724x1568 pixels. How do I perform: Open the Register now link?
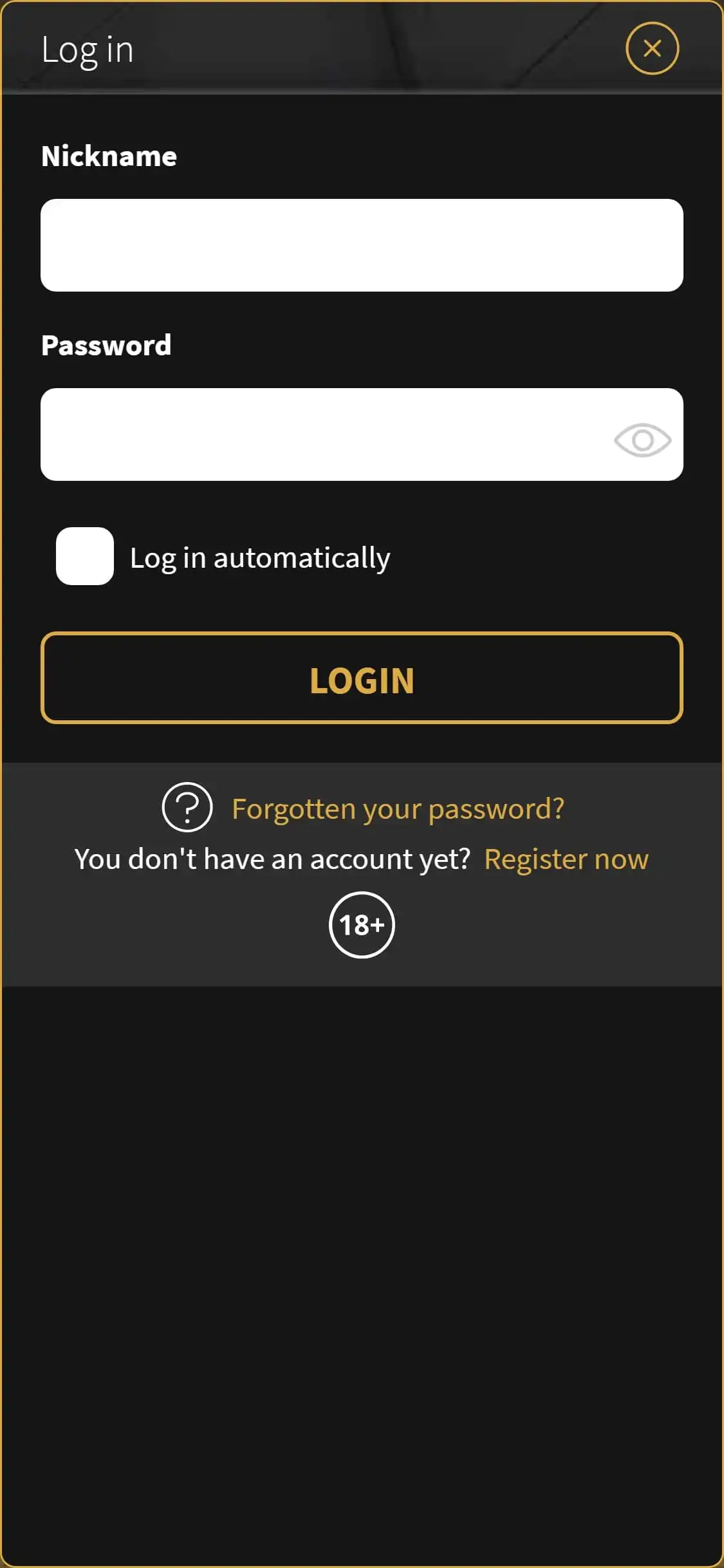566,859
